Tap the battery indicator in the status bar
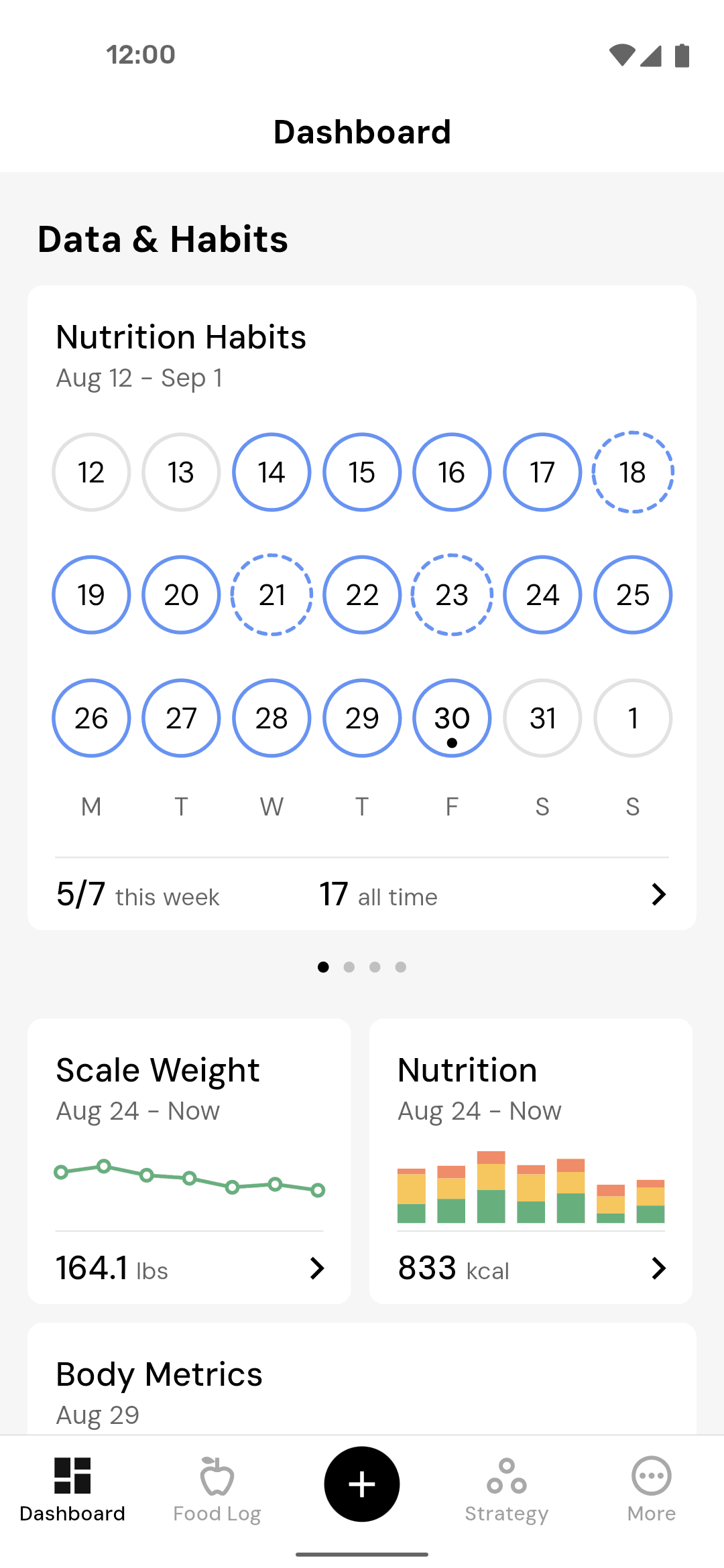The height and width of the screenshot is (1568, 724). (x=682, y=56)
